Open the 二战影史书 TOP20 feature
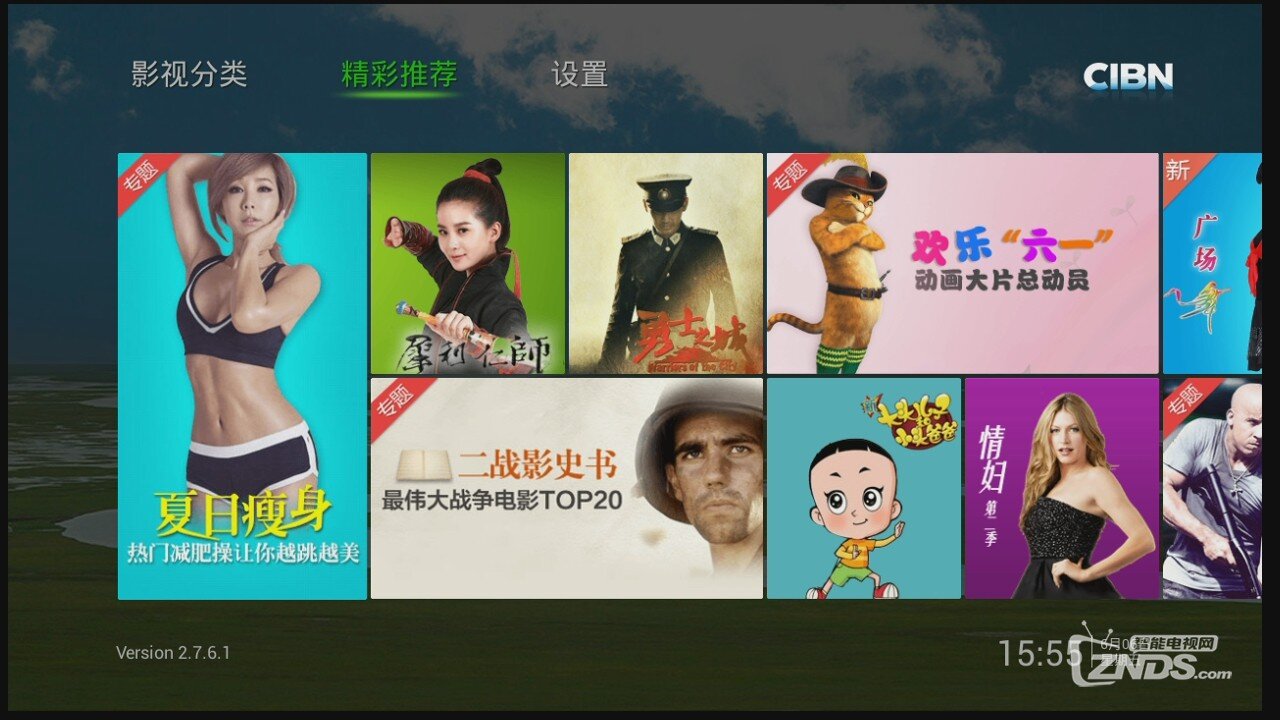This screenshot has width=1280, height=720. point(566,488)
